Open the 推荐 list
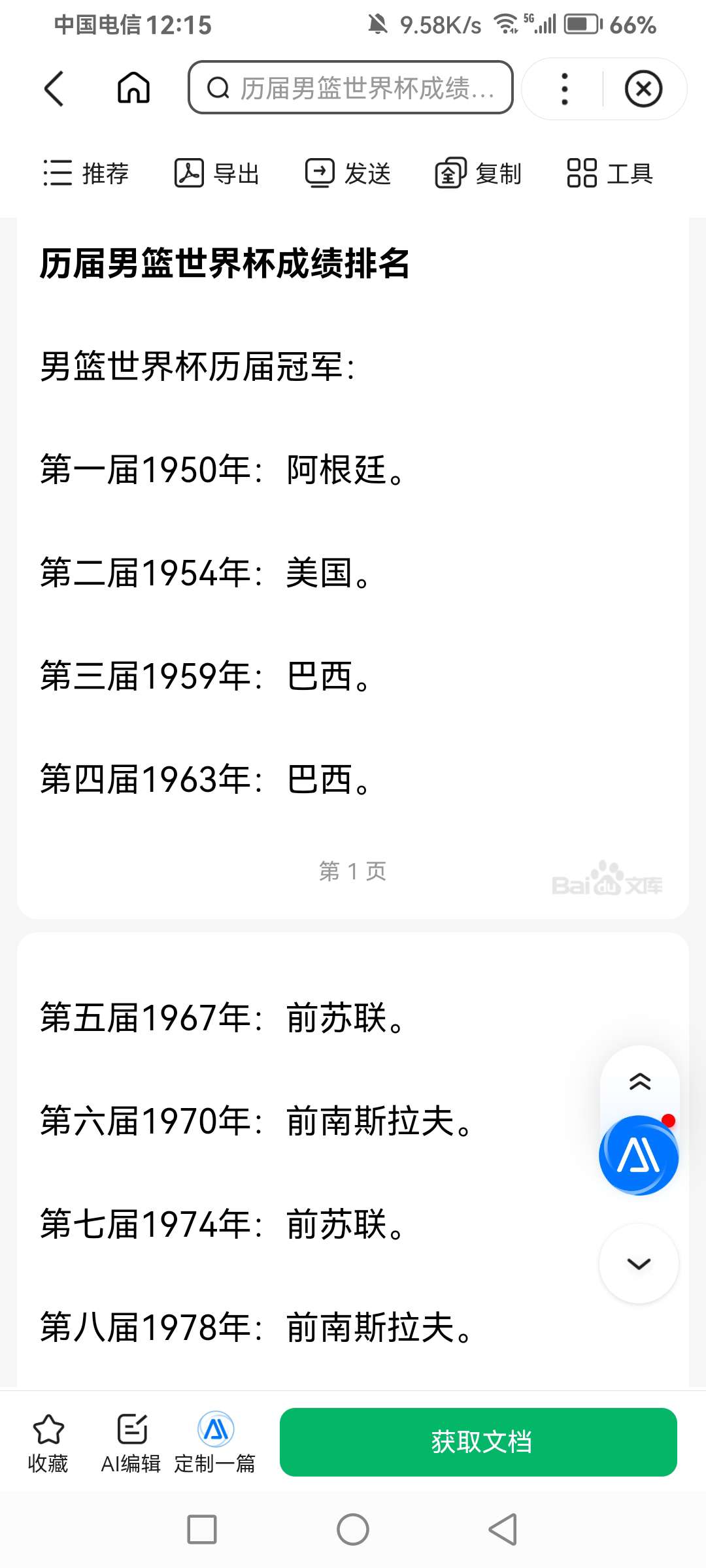The image size is (706, 1568). tap(86, 173)
